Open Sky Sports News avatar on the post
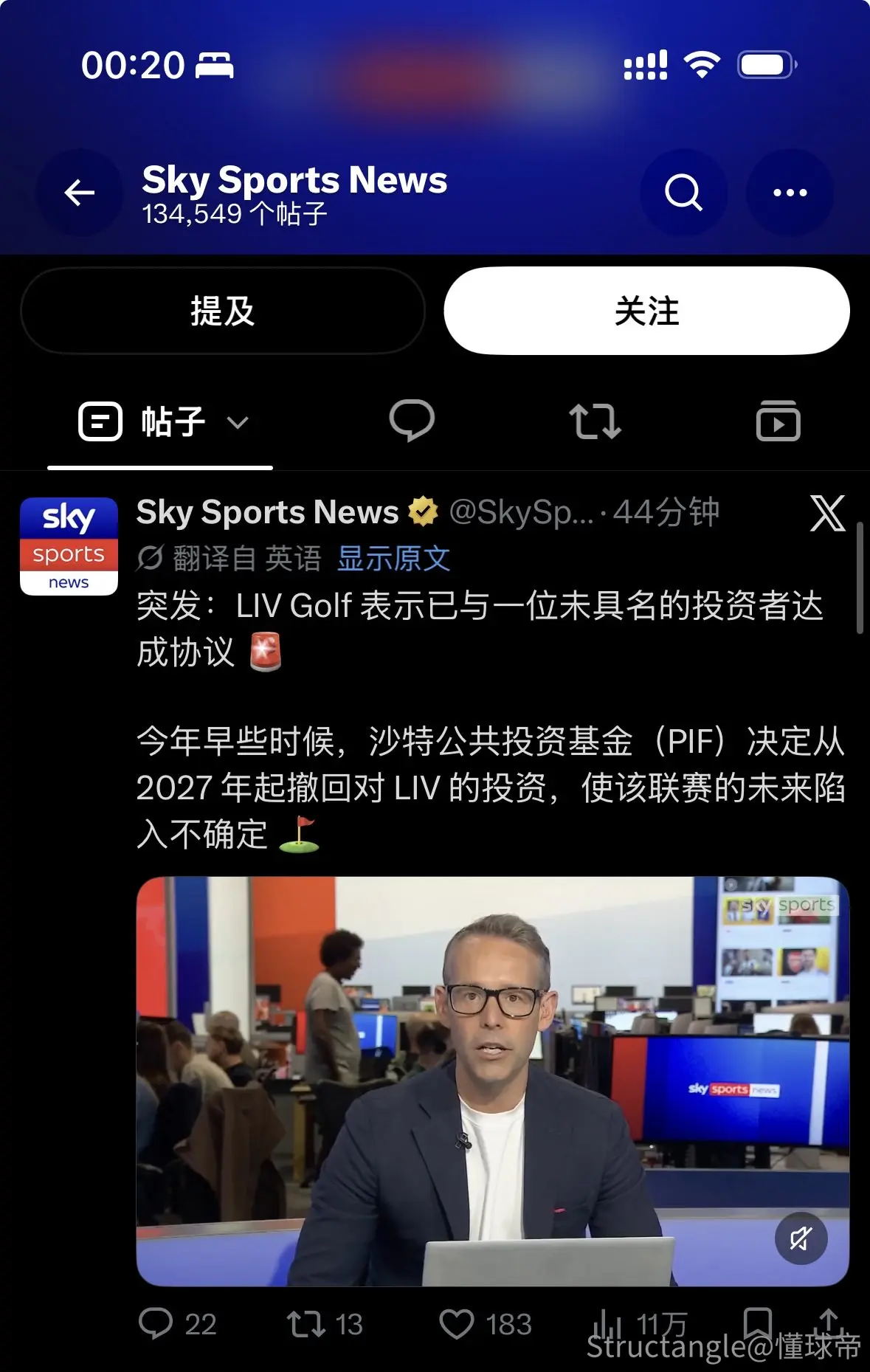Viewport: 870px width, 1372px height. pos(69,546)
